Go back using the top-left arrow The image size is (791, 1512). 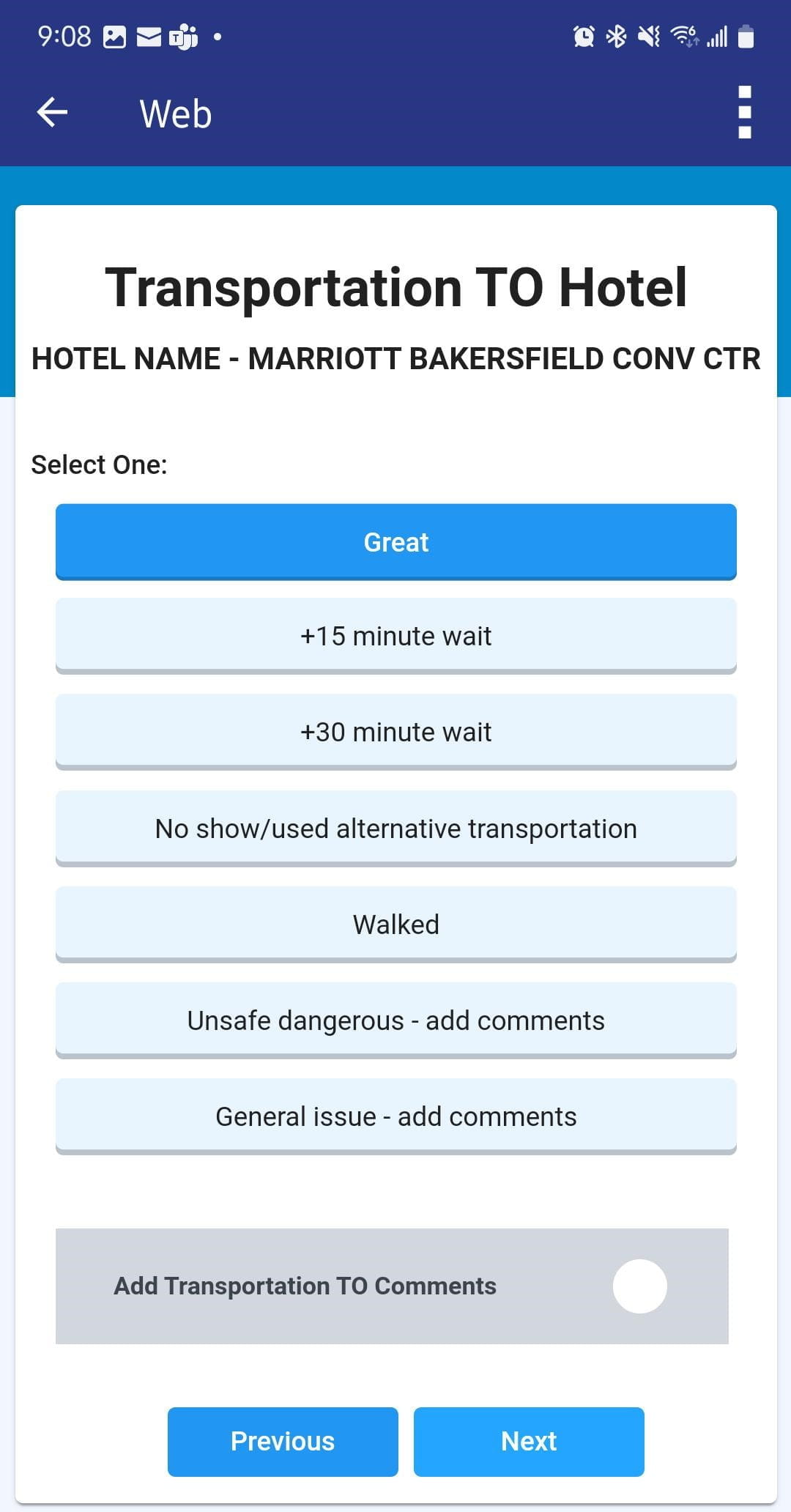pos(52,113)
